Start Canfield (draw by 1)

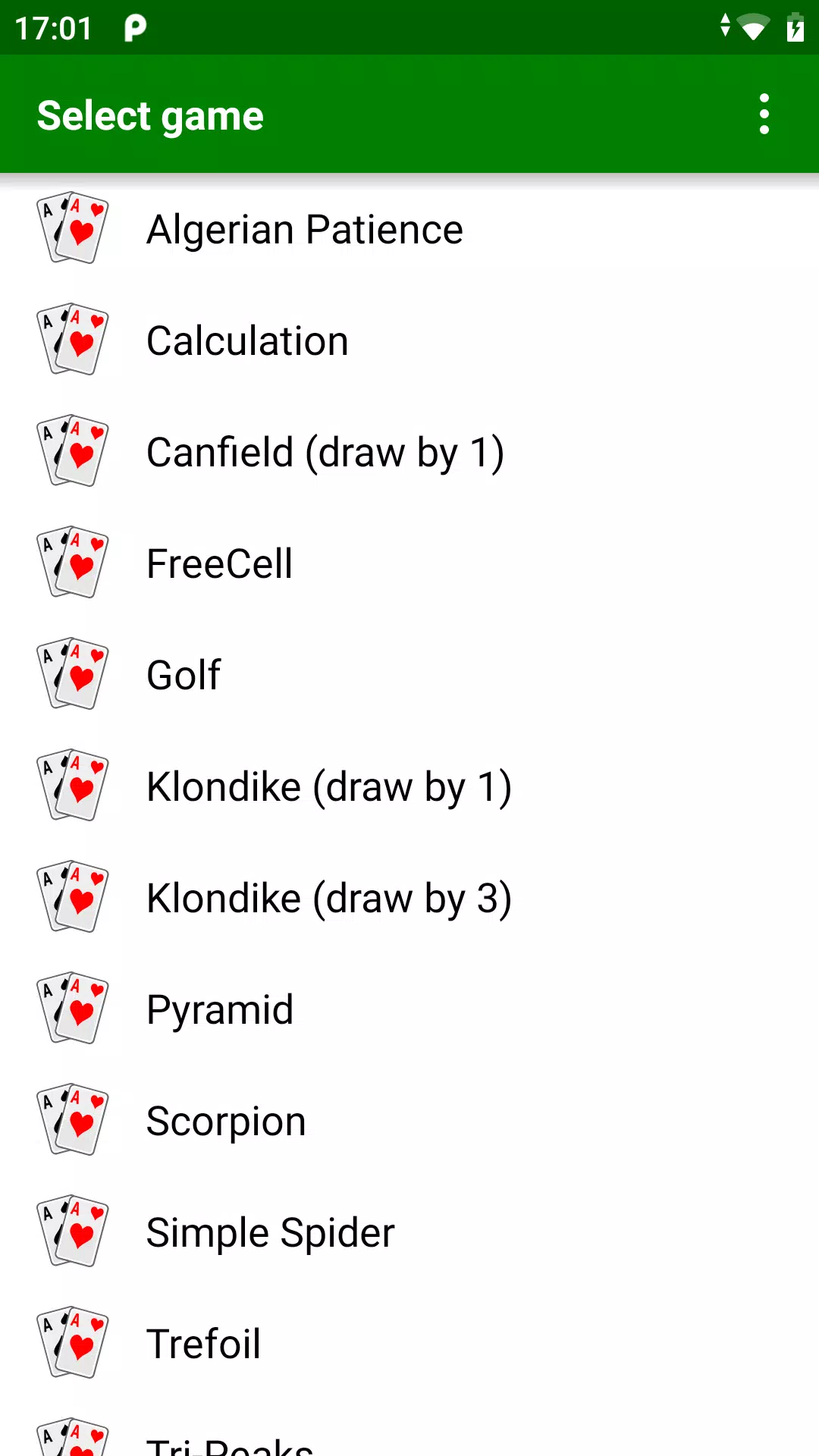pos(325,453)
